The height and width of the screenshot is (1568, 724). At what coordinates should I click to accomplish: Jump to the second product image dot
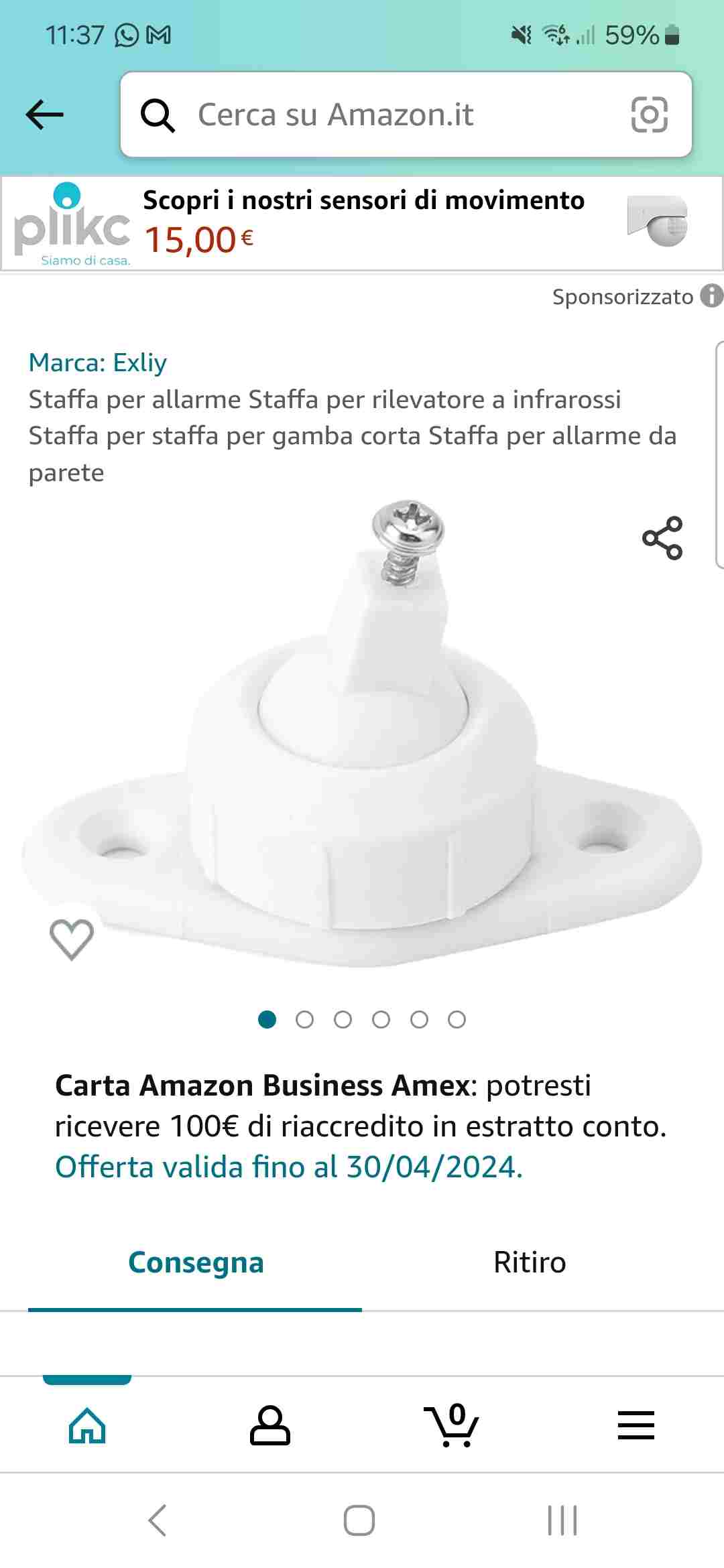[x=304, y=1020]
